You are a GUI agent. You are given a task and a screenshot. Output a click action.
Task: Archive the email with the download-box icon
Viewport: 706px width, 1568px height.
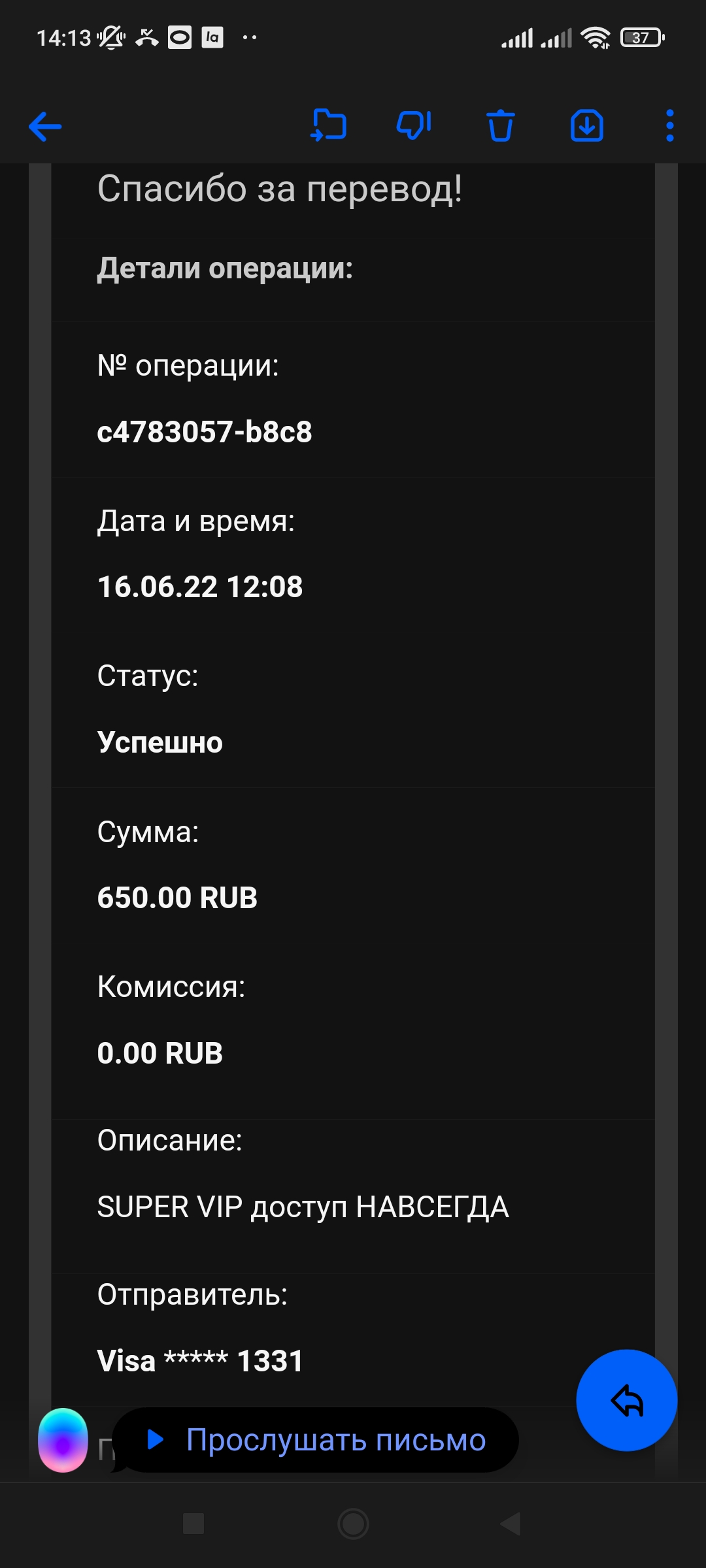(587, 125)
